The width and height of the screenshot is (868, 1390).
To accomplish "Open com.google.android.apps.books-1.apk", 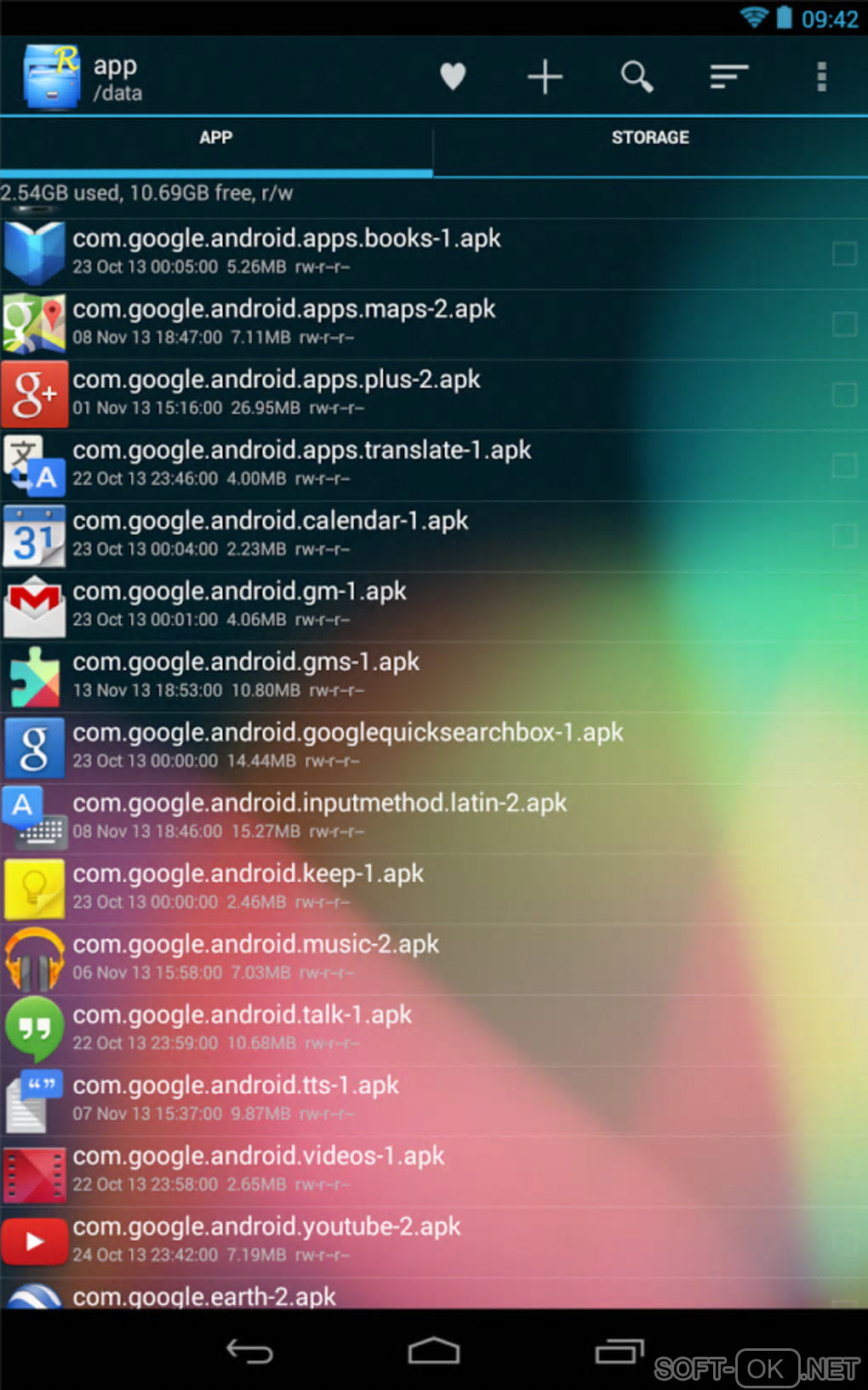I will pos(286,252).
